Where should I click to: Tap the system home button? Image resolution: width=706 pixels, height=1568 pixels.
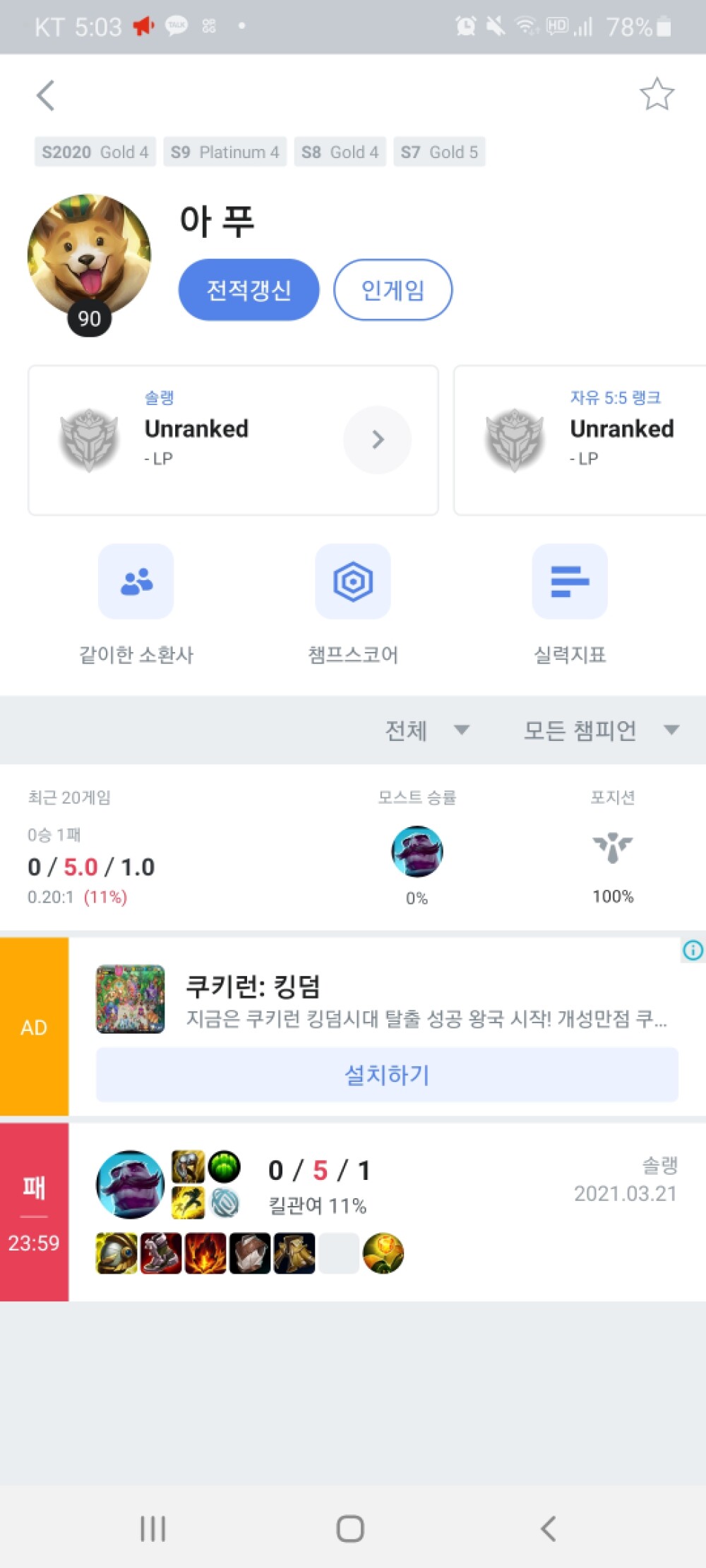[x=350, y=1528]
